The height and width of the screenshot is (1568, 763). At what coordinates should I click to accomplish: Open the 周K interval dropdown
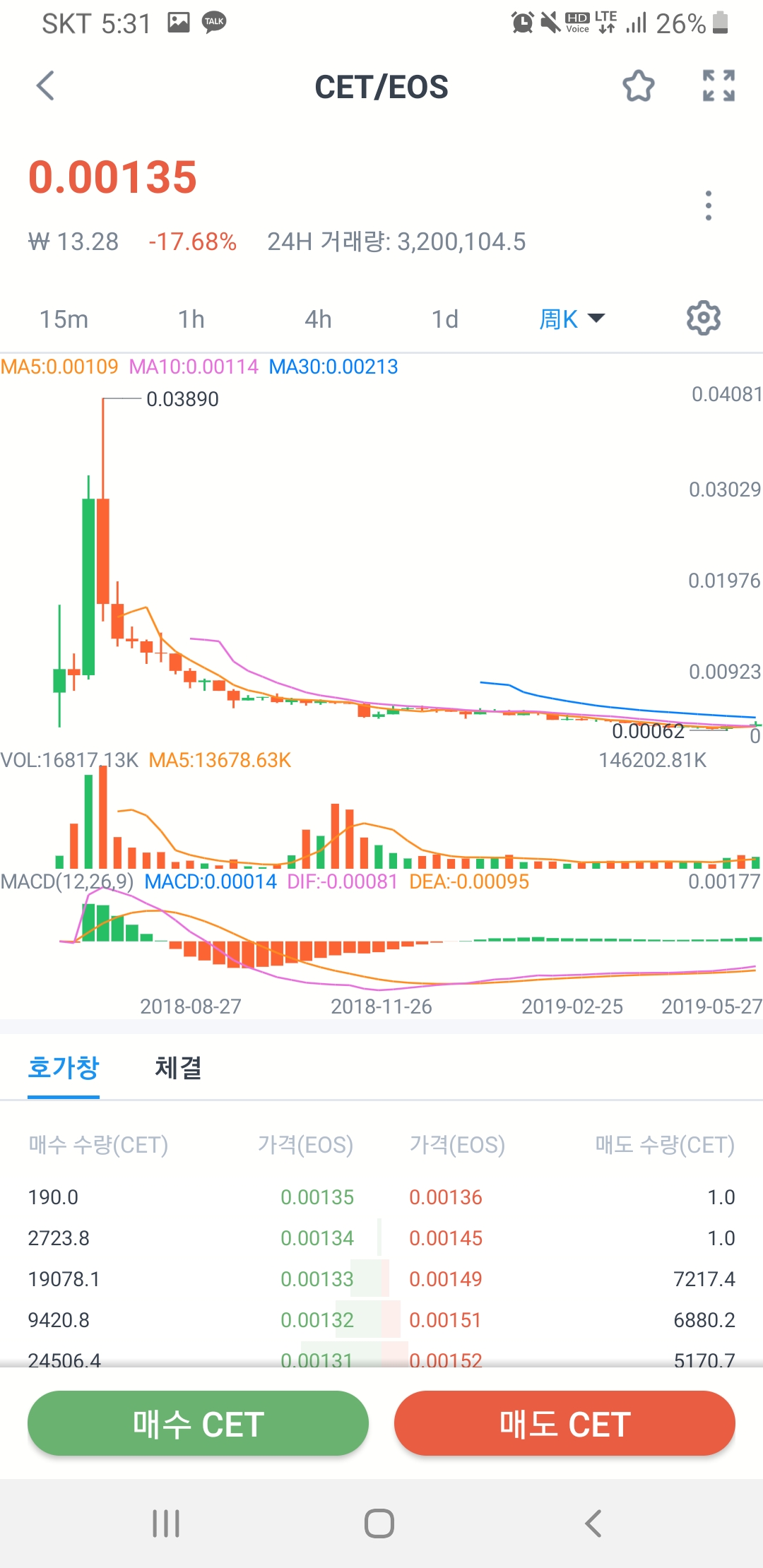[571, 319]
